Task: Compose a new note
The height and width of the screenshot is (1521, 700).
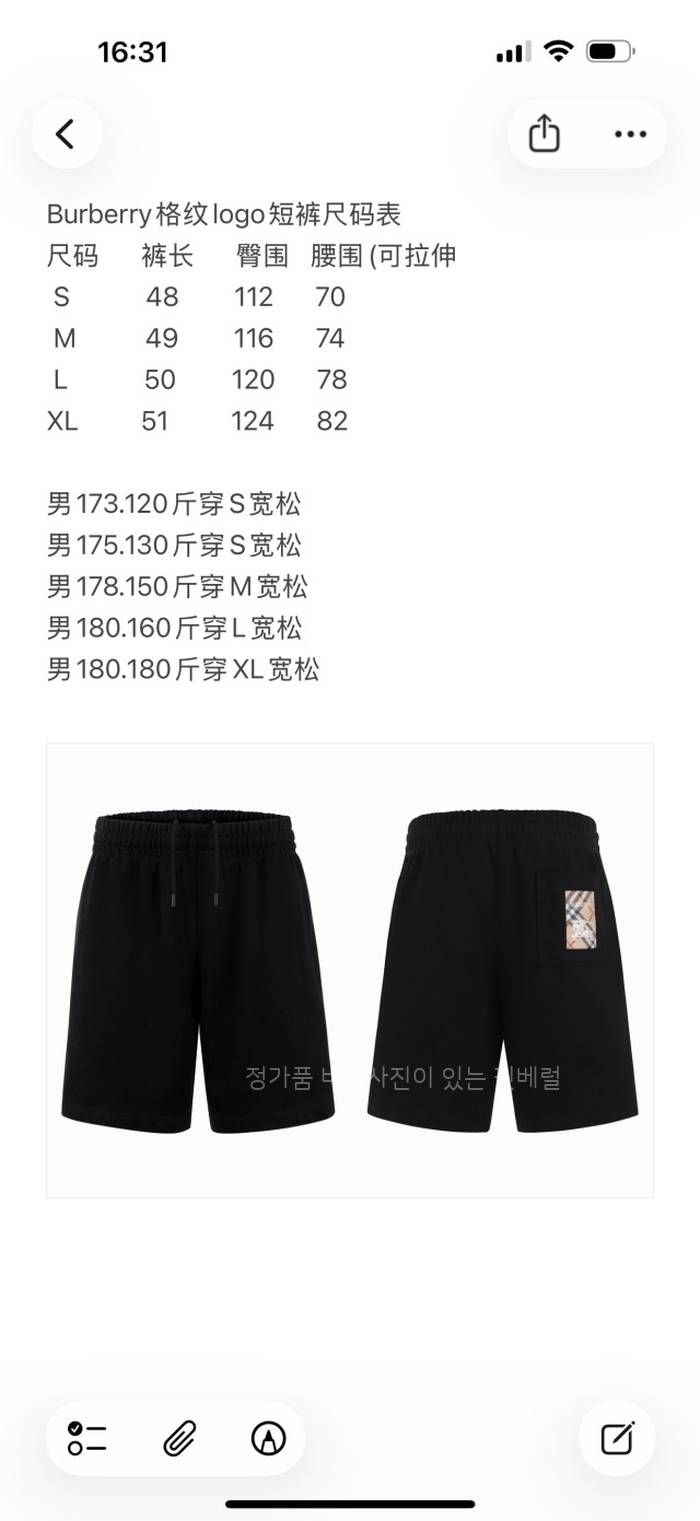Action: [617, 1438]
